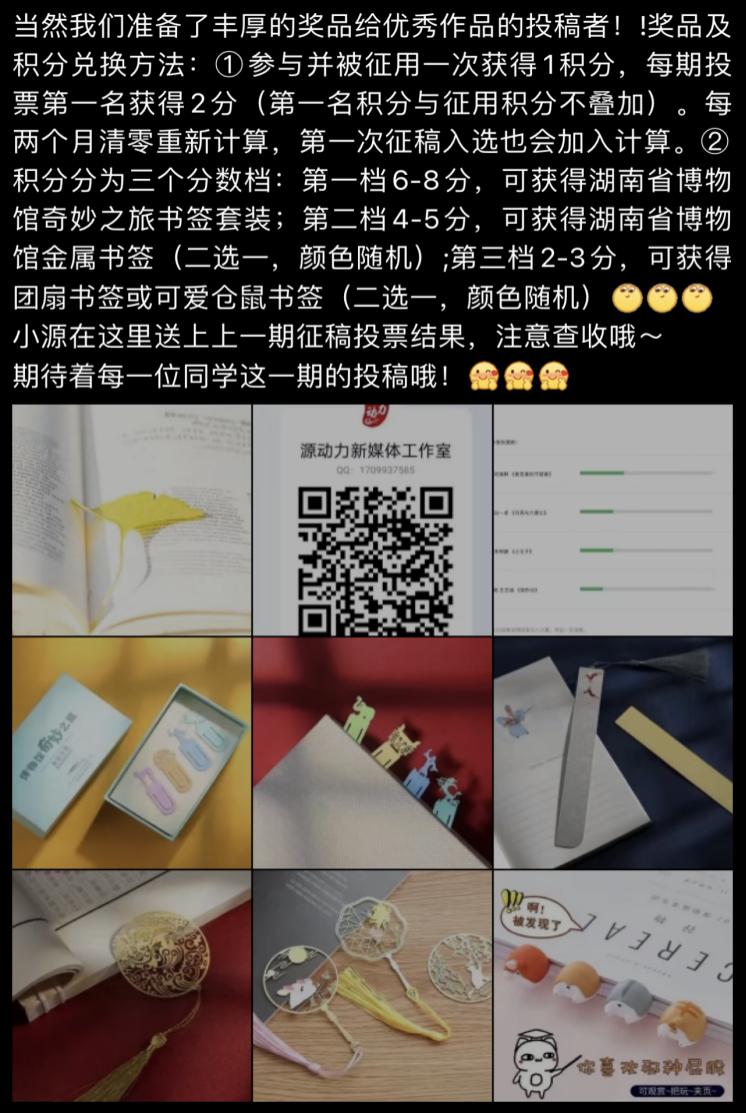
Task: Open the yellow ginkgo leaf bookmark photo
Action: pos(132,520)
